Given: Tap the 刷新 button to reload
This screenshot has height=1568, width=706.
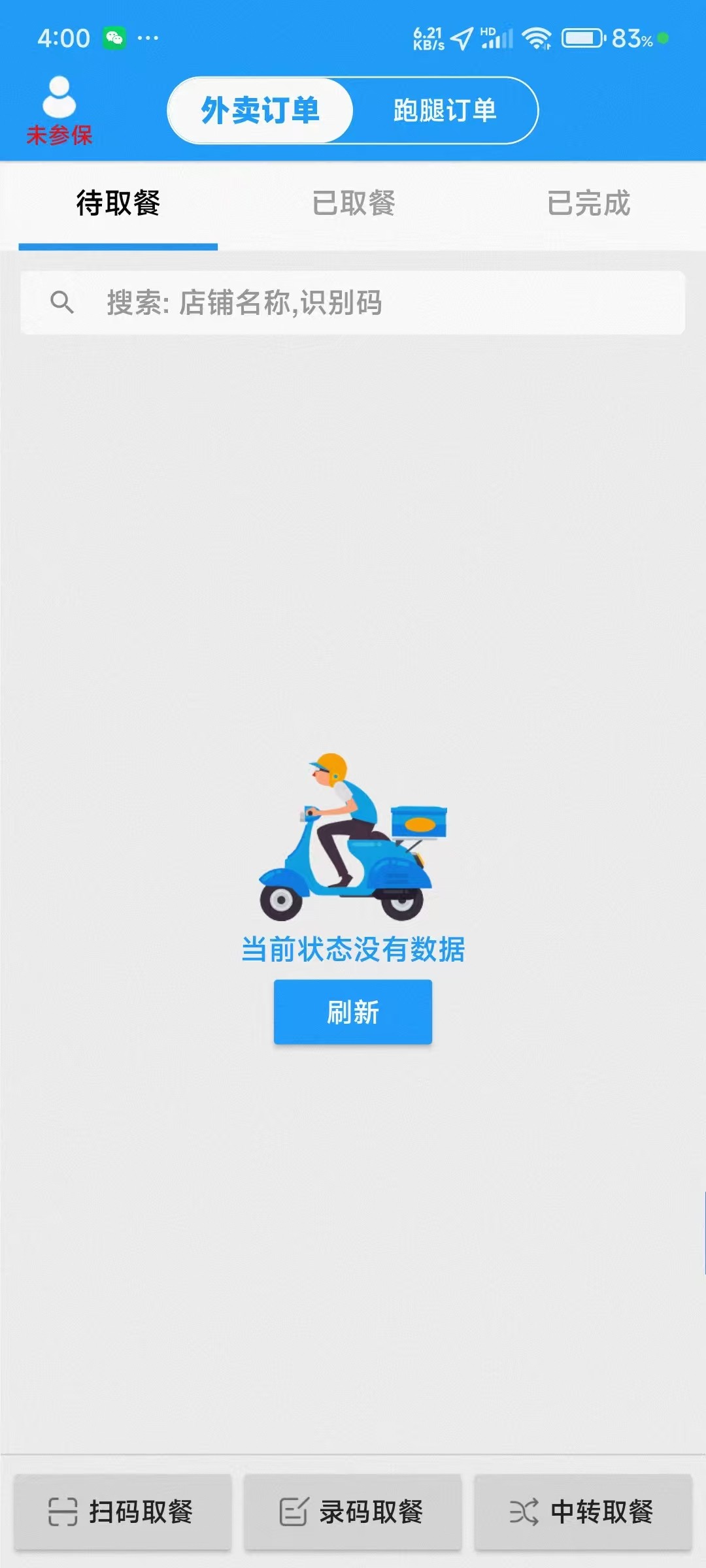Looking at the screenshot, I should pyautogui.click(x=353, y=1012).
